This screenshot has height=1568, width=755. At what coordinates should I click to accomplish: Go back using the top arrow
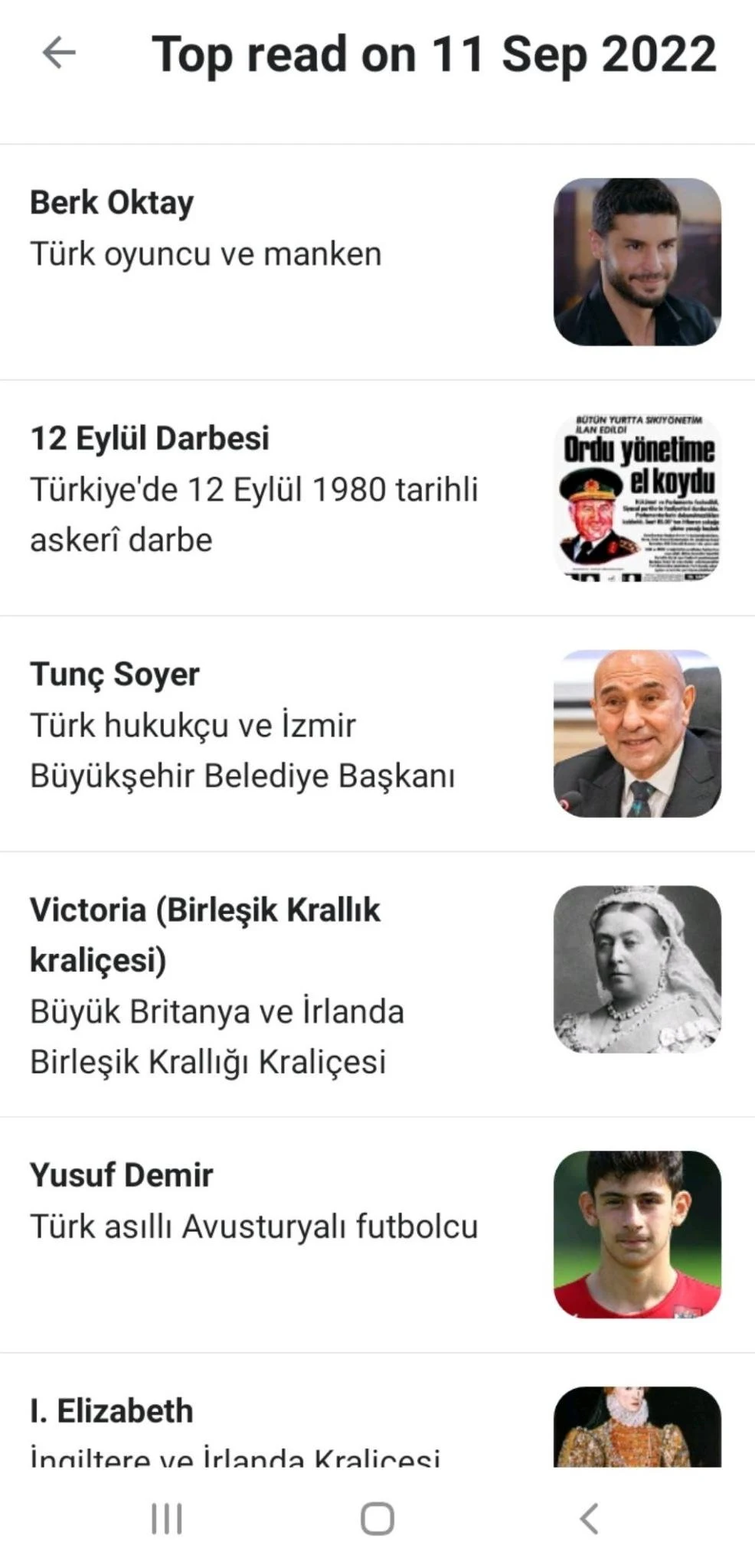coord(59,53)
